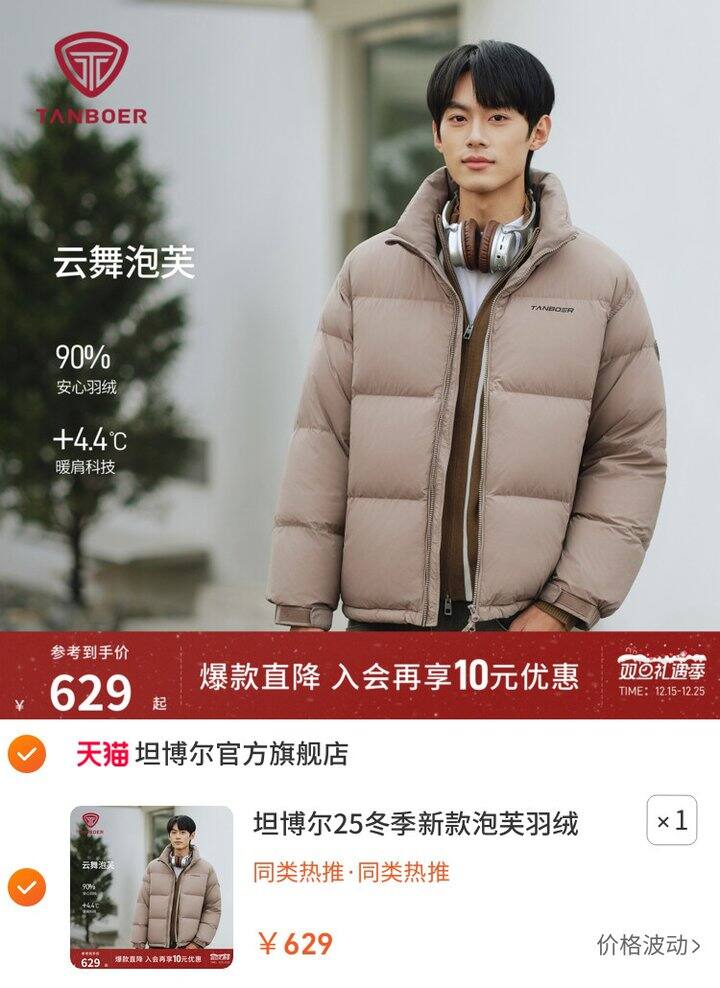
Task: Open the 价格波动 price change details
Action: tap(648, 944)
